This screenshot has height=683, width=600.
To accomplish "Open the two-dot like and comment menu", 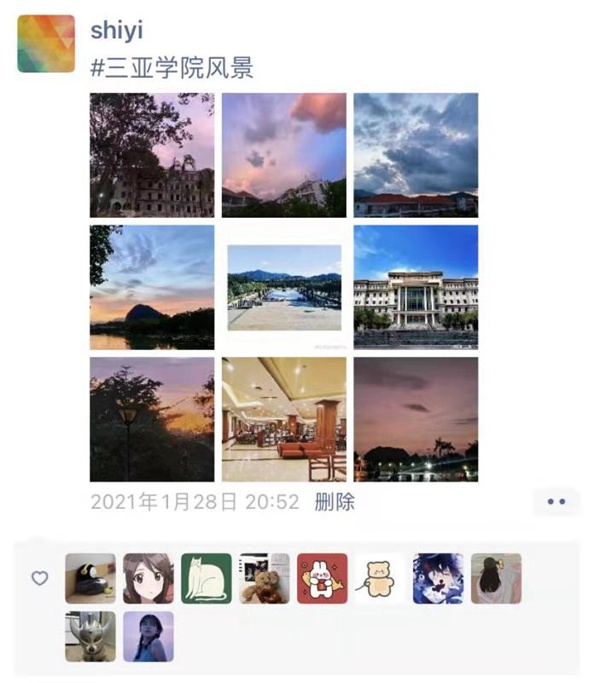I will 556,502.
